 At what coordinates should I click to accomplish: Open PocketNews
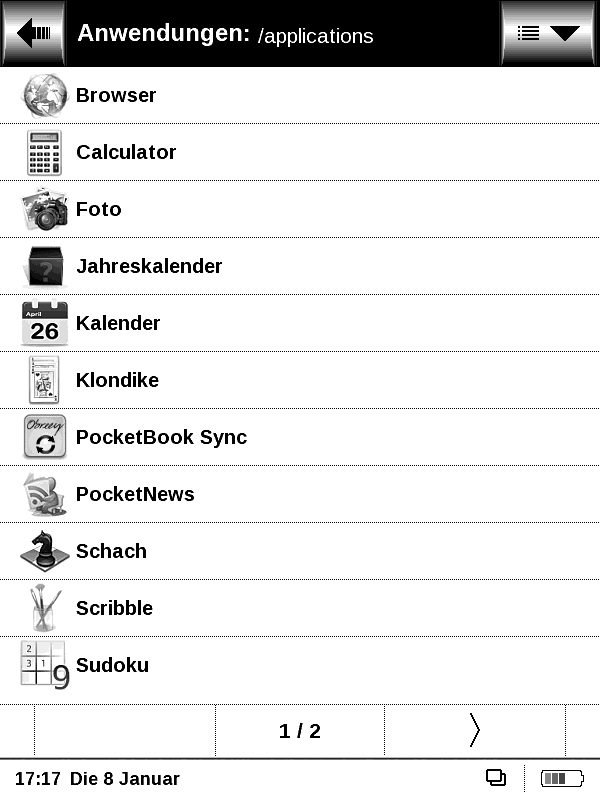pyautogui.click(x=135, y=495)
